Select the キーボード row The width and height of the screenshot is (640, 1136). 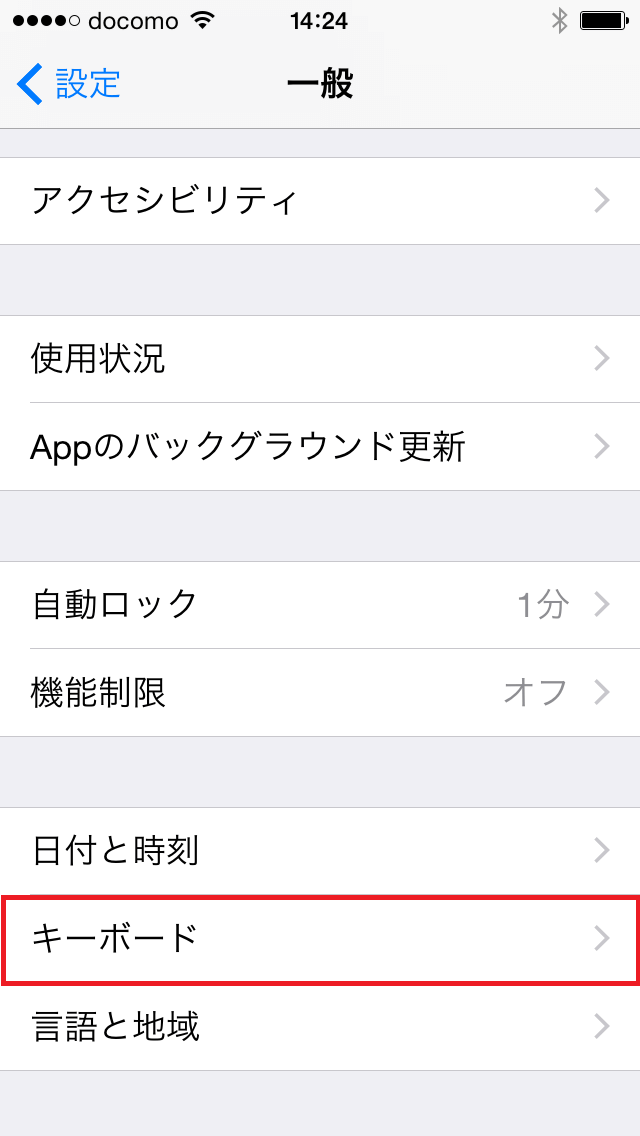point(320,939)
